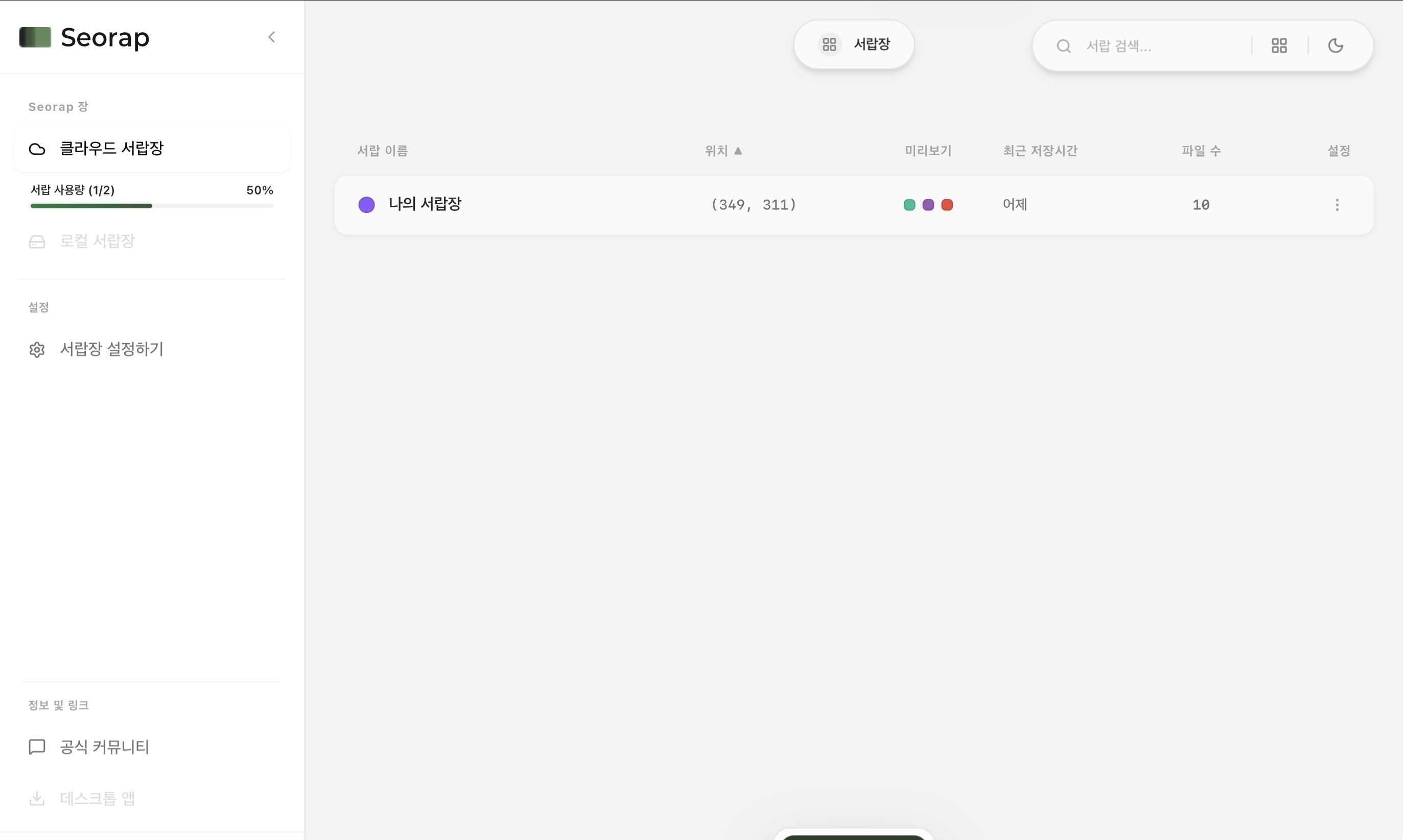Sort by 파일 수 column header
Viewport: 1403px width, 840px height.
[1201, 151]
